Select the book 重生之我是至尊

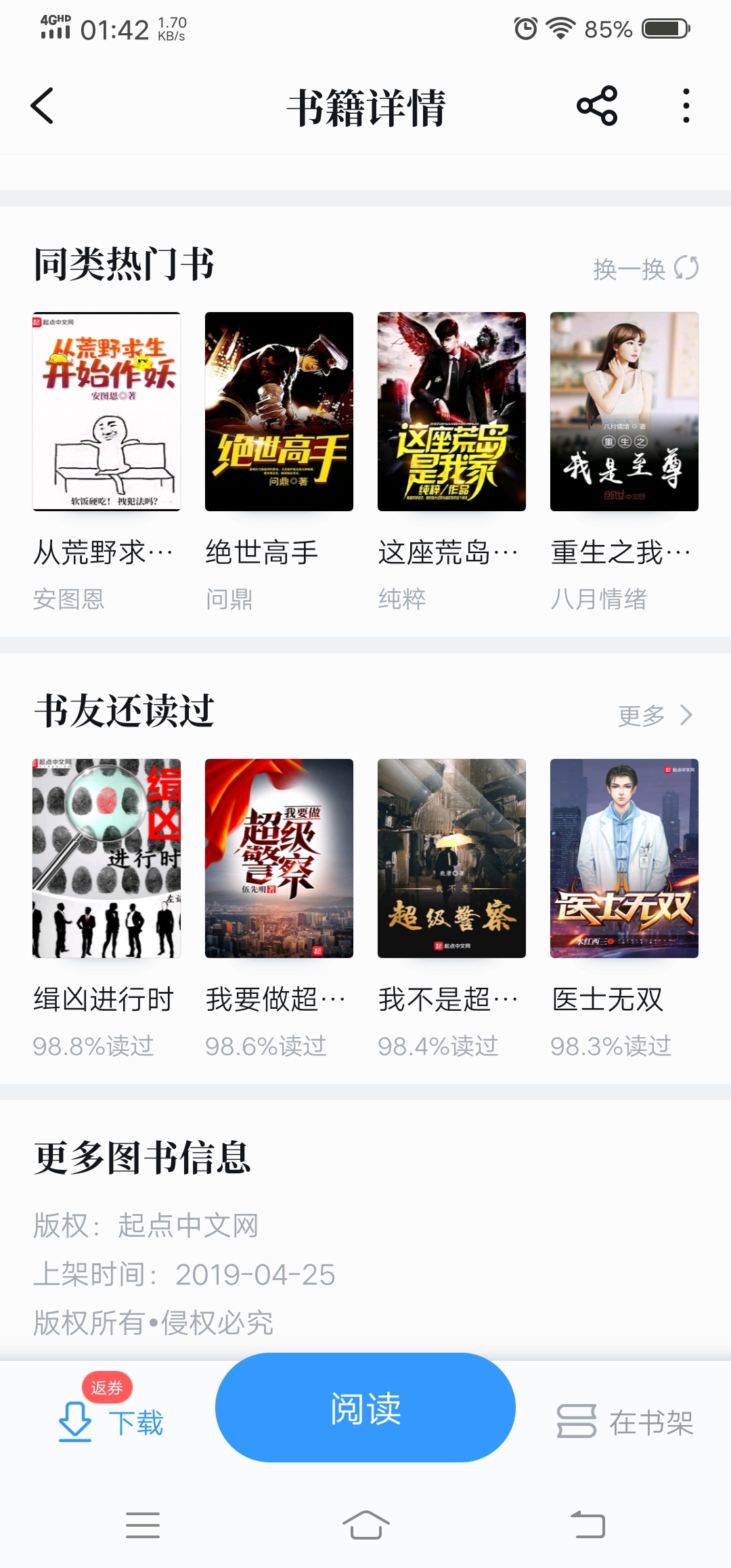624,412
